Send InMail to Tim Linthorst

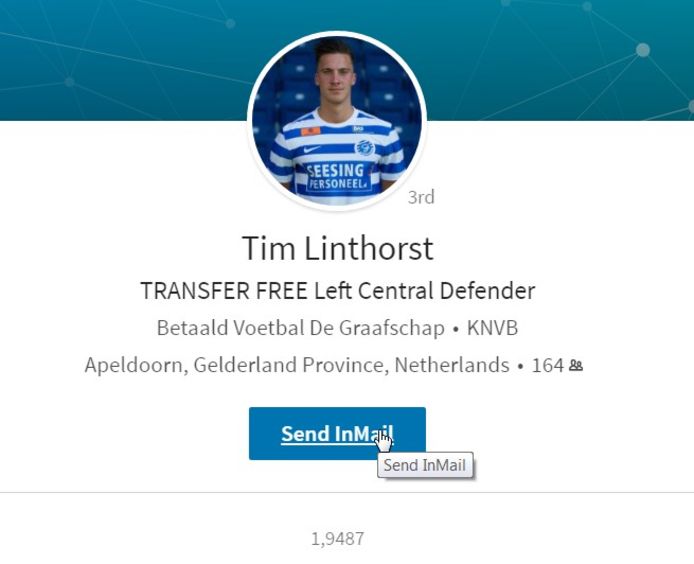336,433
